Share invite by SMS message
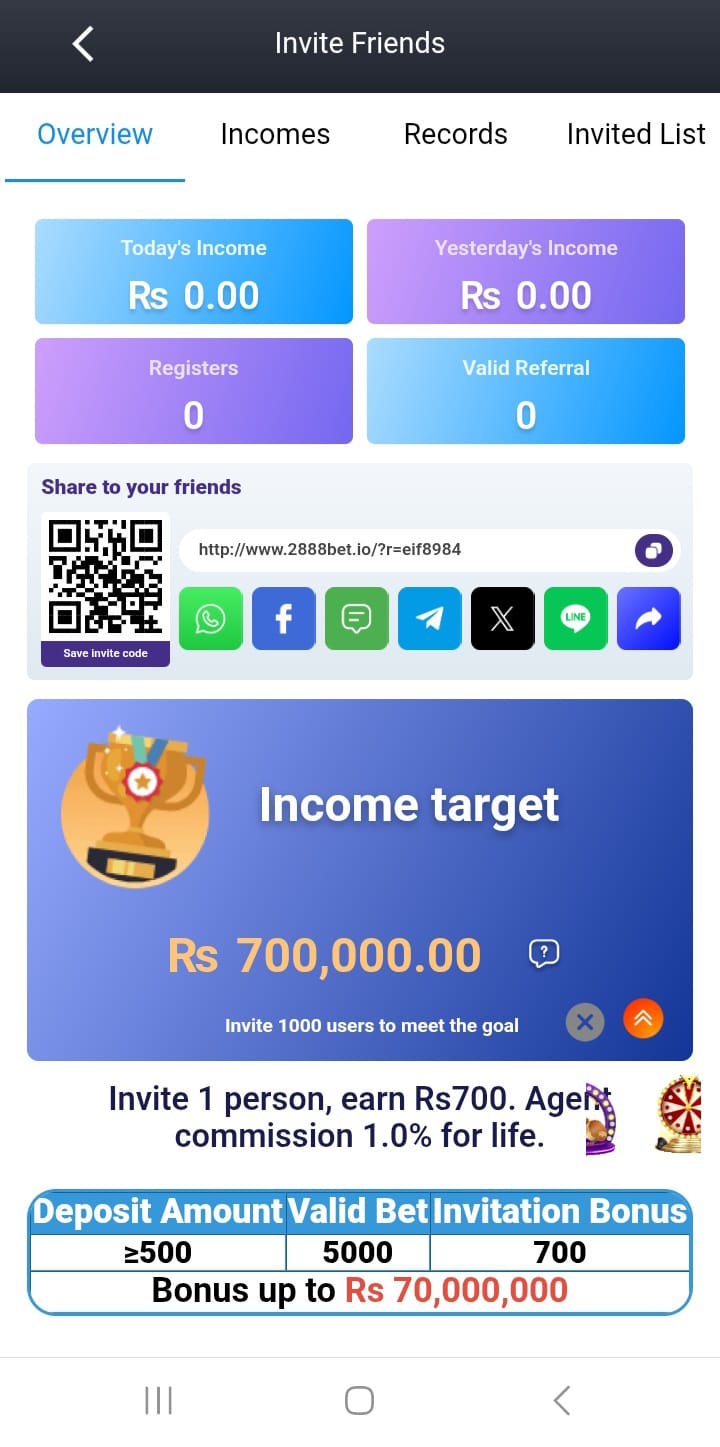 click(356, 619)
